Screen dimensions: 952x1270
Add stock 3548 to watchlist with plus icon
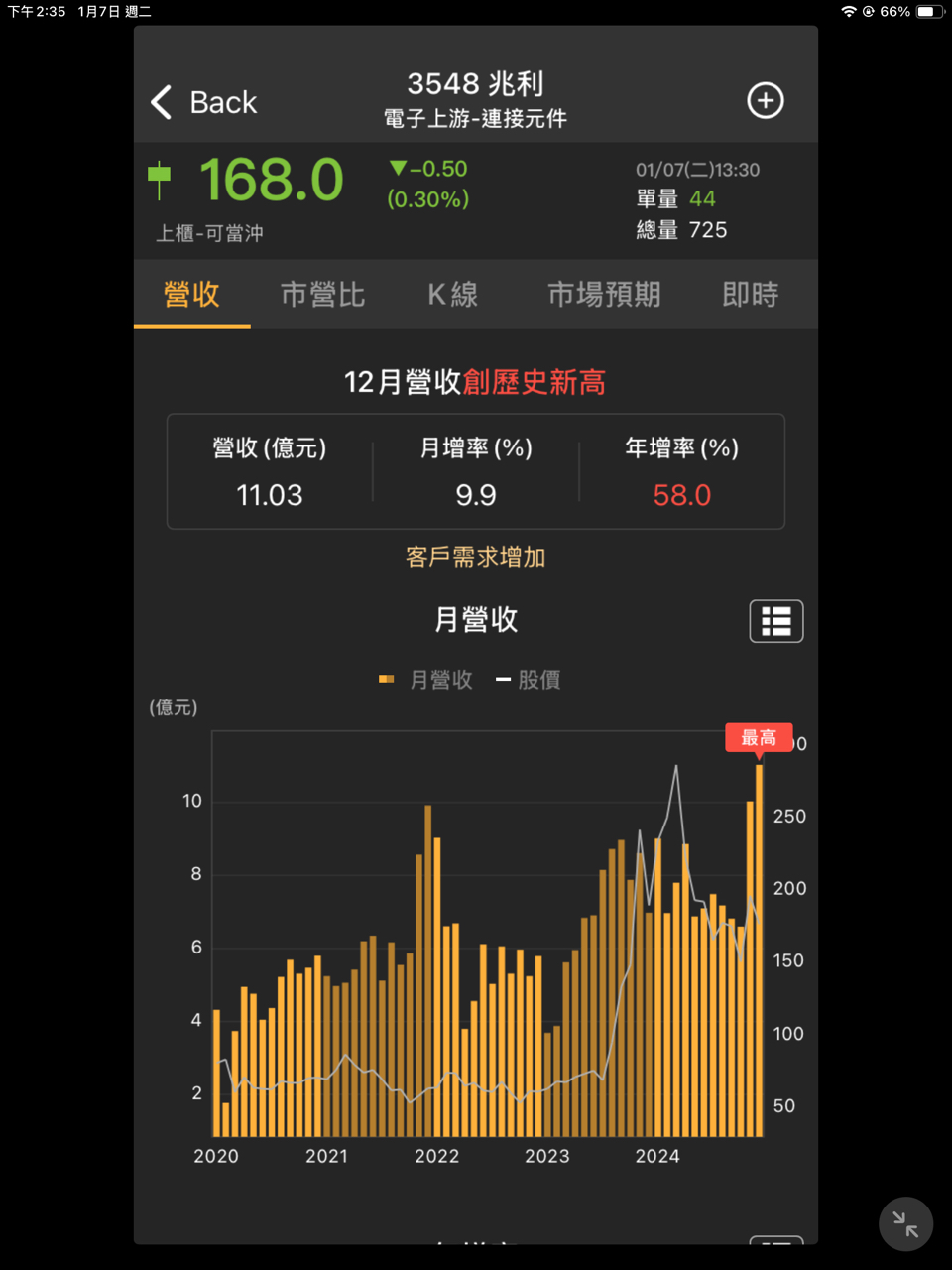(765, 101)
